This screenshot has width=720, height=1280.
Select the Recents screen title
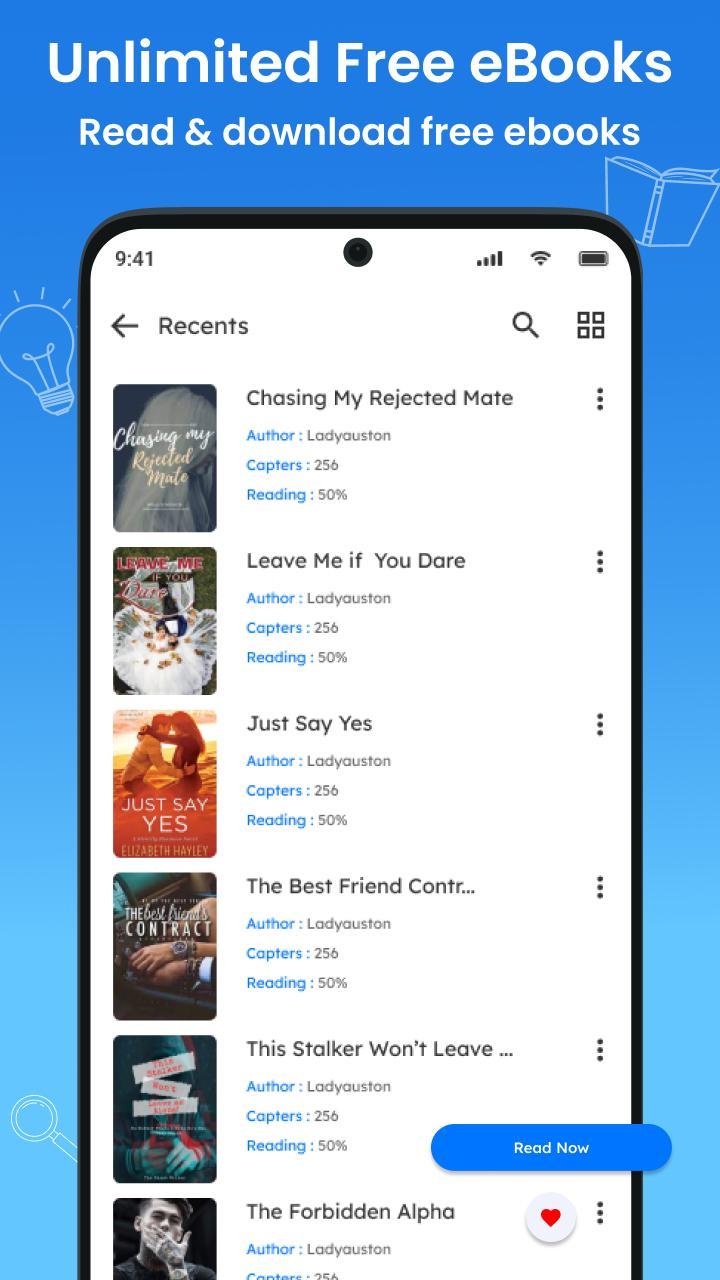click(203, 325)
